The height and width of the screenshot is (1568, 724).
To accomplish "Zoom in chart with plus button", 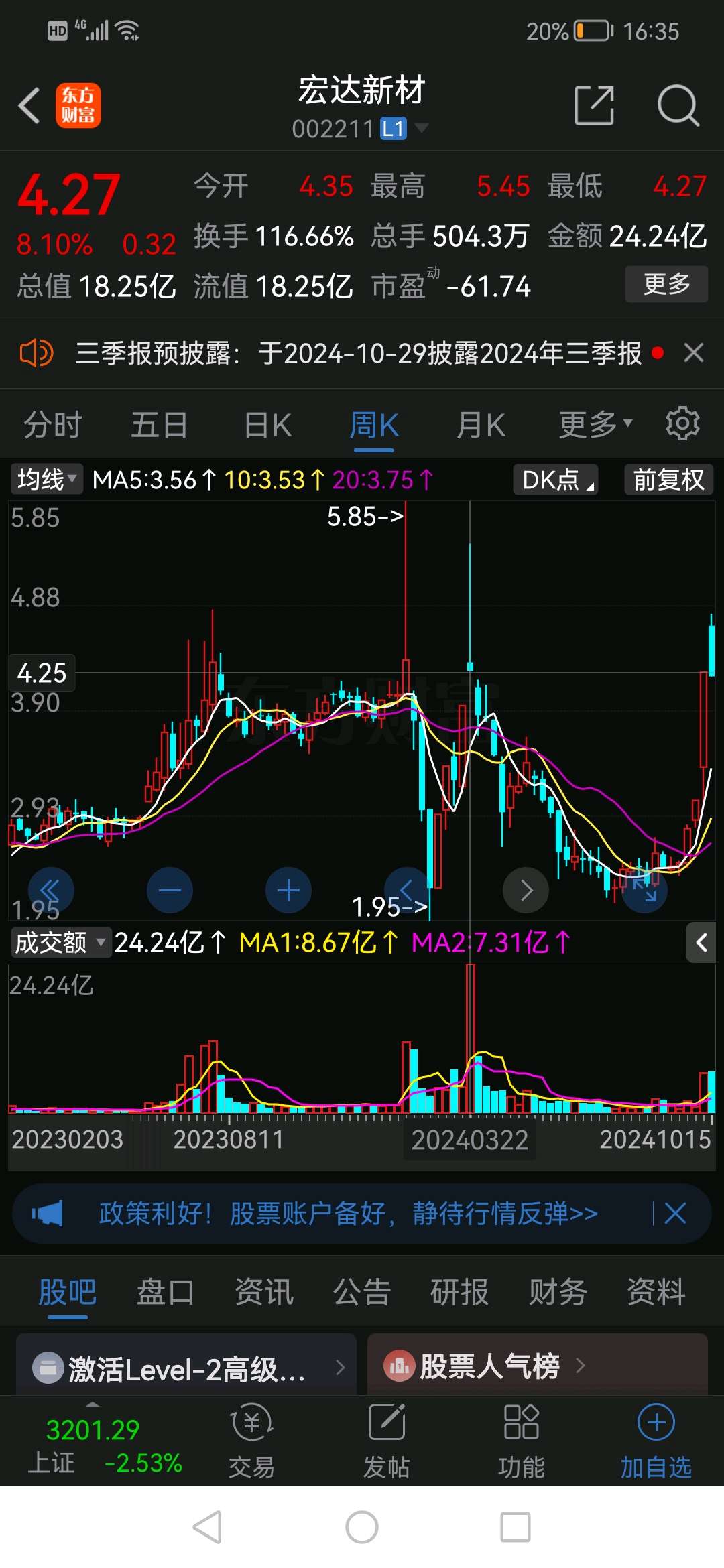I will [x=288, y=890].
